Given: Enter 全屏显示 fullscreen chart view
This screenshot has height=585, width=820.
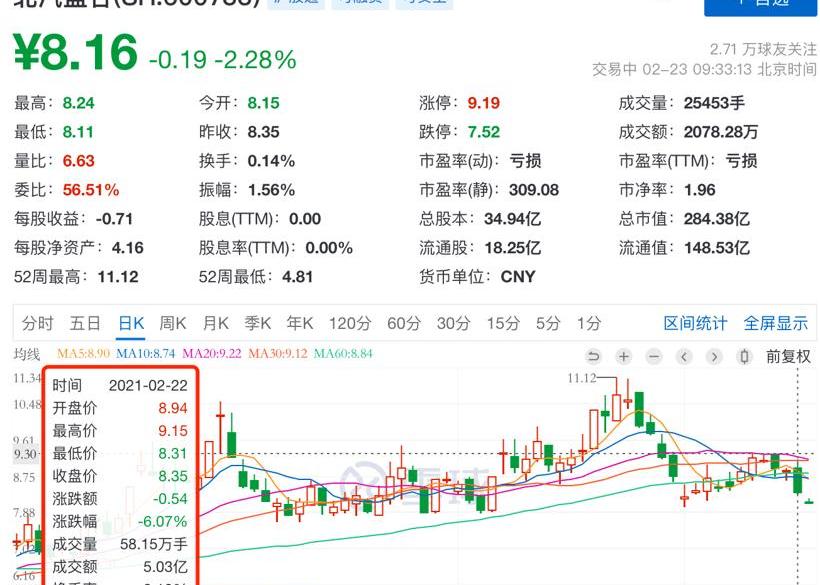Looking at the screenshot, I should tap(775, 323).
